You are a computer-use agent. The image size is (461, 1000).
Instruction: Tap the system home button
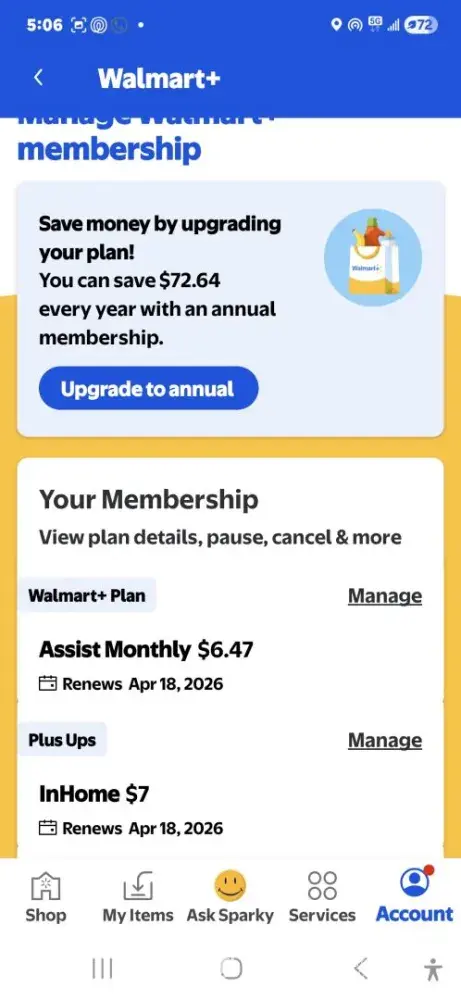point(231,968)
